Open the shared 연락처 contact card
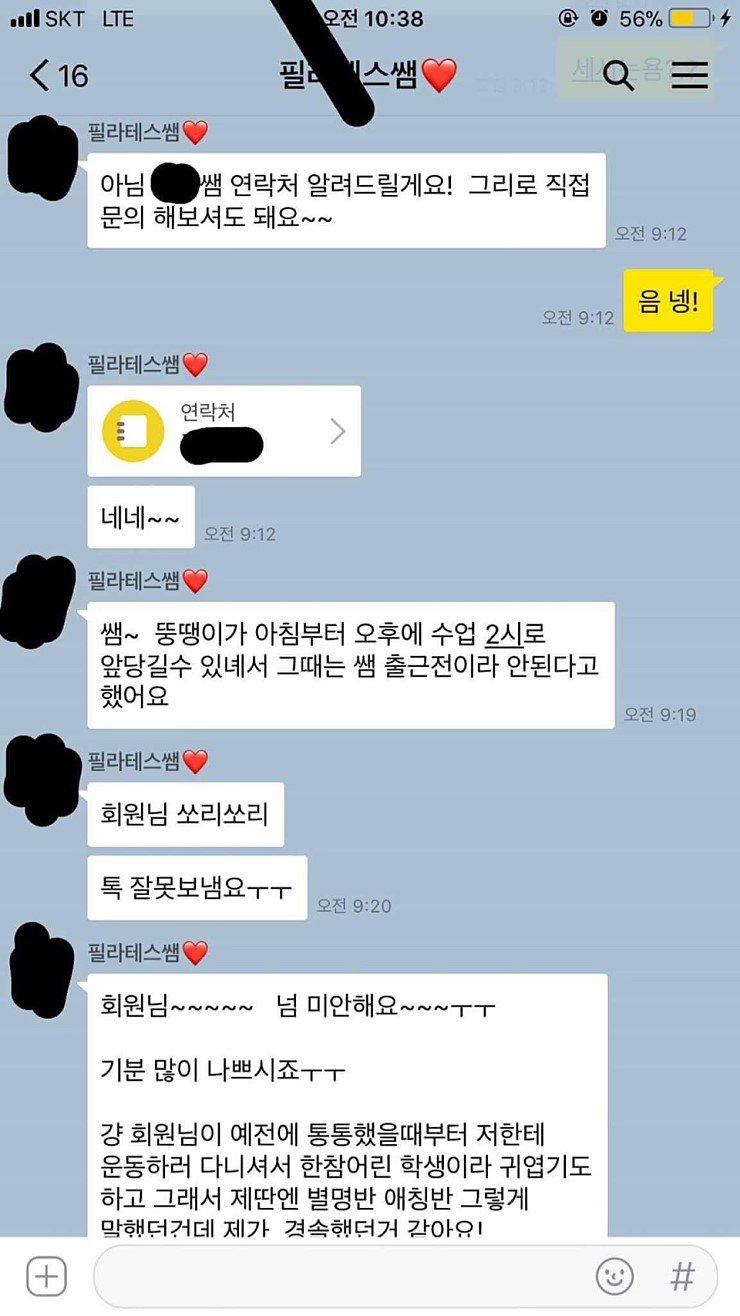 point(224,431)
